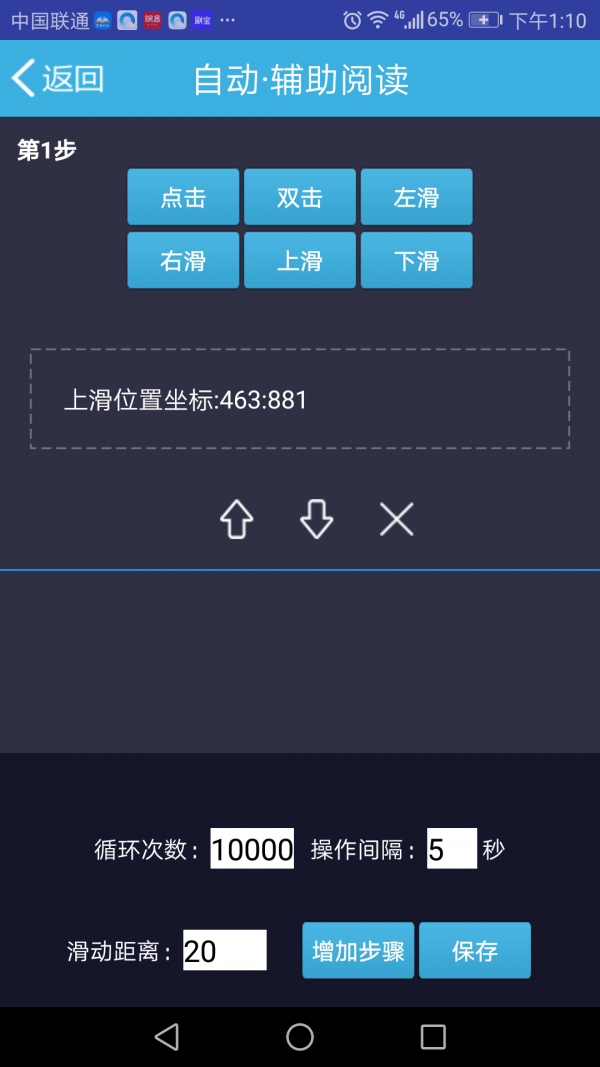
Task: Move step 1 down with the down arrow
Action: (x=316, y=519)
